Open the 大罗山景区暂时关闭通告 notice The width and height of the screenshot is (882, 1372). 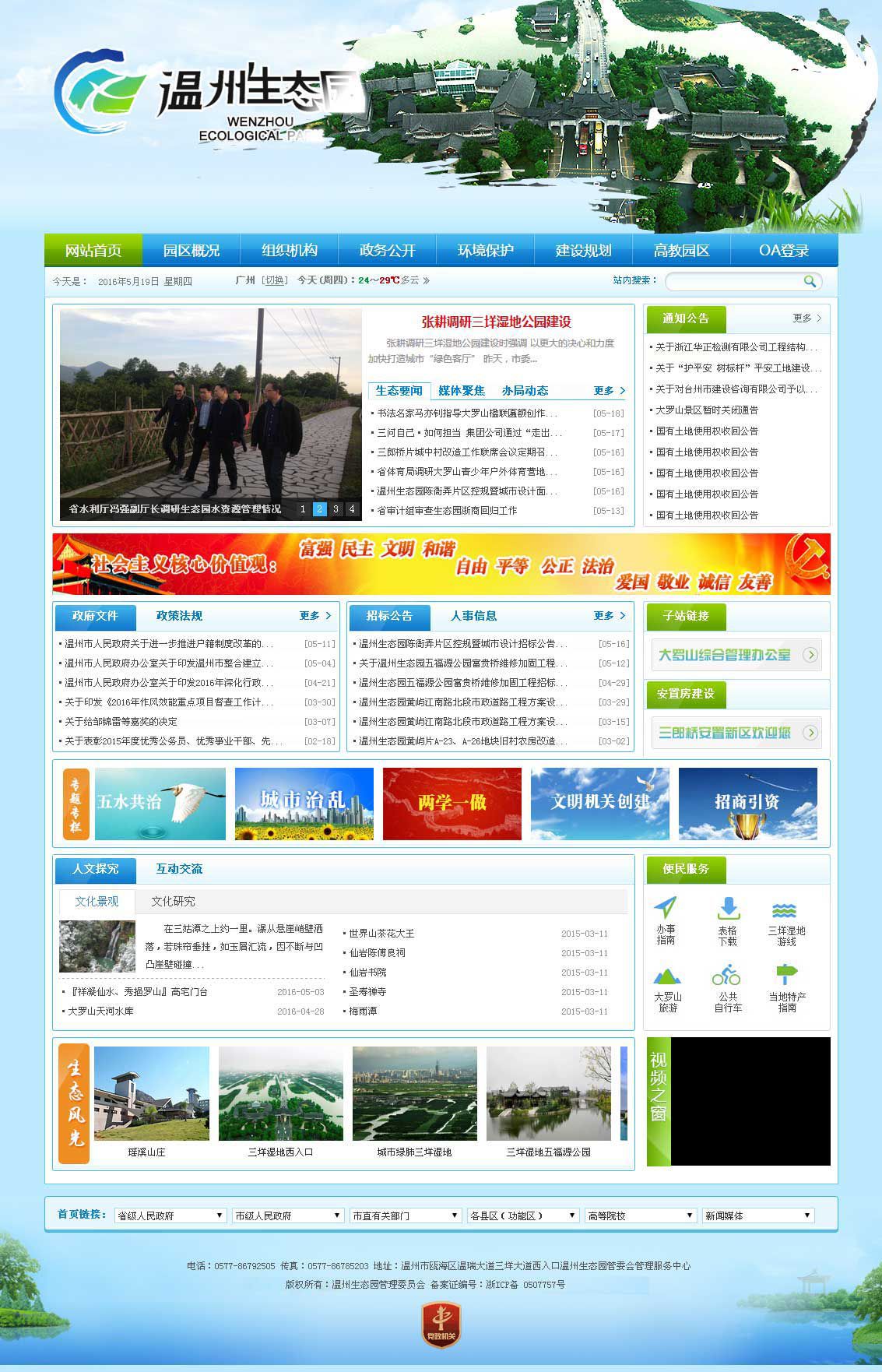(x=707, y=410)
